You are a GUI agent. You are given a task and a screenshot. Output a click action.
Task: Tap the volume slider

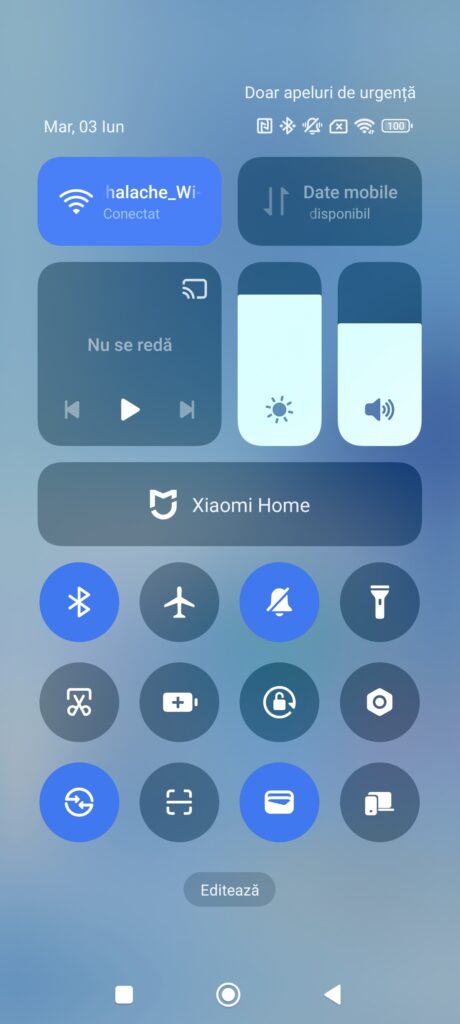(x=380, y=354)
